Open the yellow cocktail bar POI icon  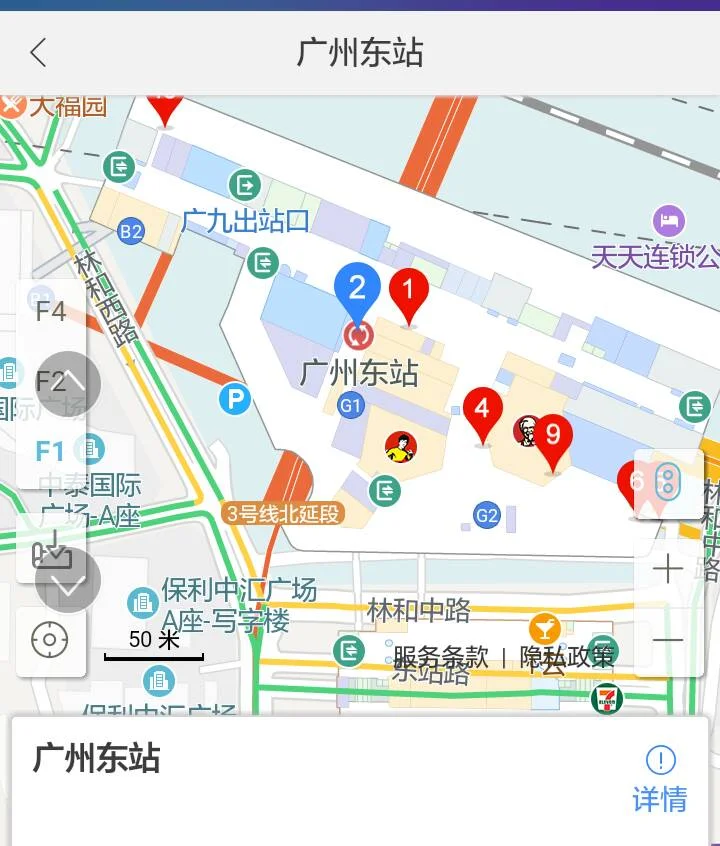(544, 629)
